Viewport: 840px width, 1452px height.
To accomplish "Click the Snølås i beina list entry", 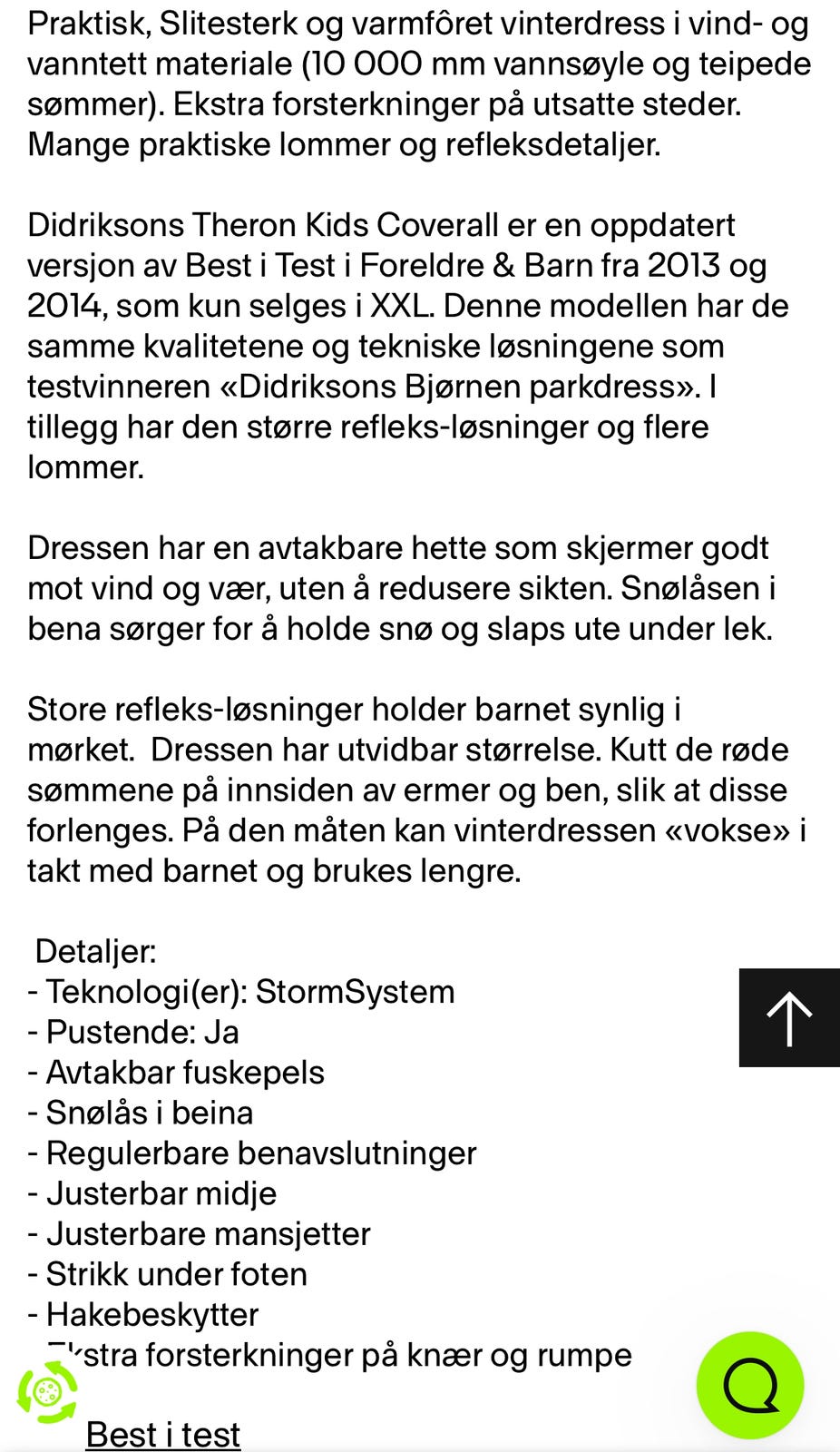I will click(142, 1113).
